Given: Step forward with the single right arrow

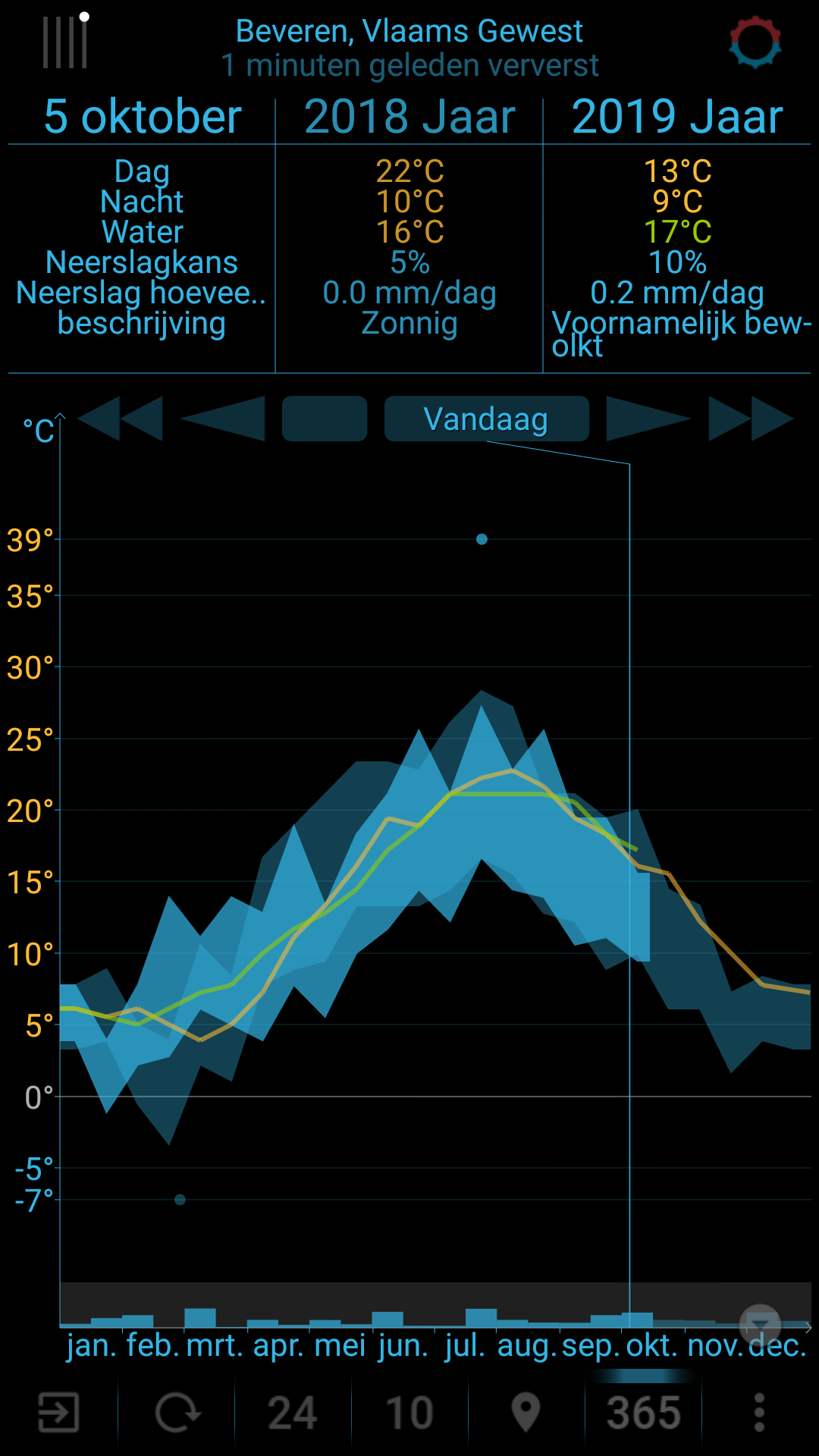Looking at the screenshot, I should click(x=648, y=418).
